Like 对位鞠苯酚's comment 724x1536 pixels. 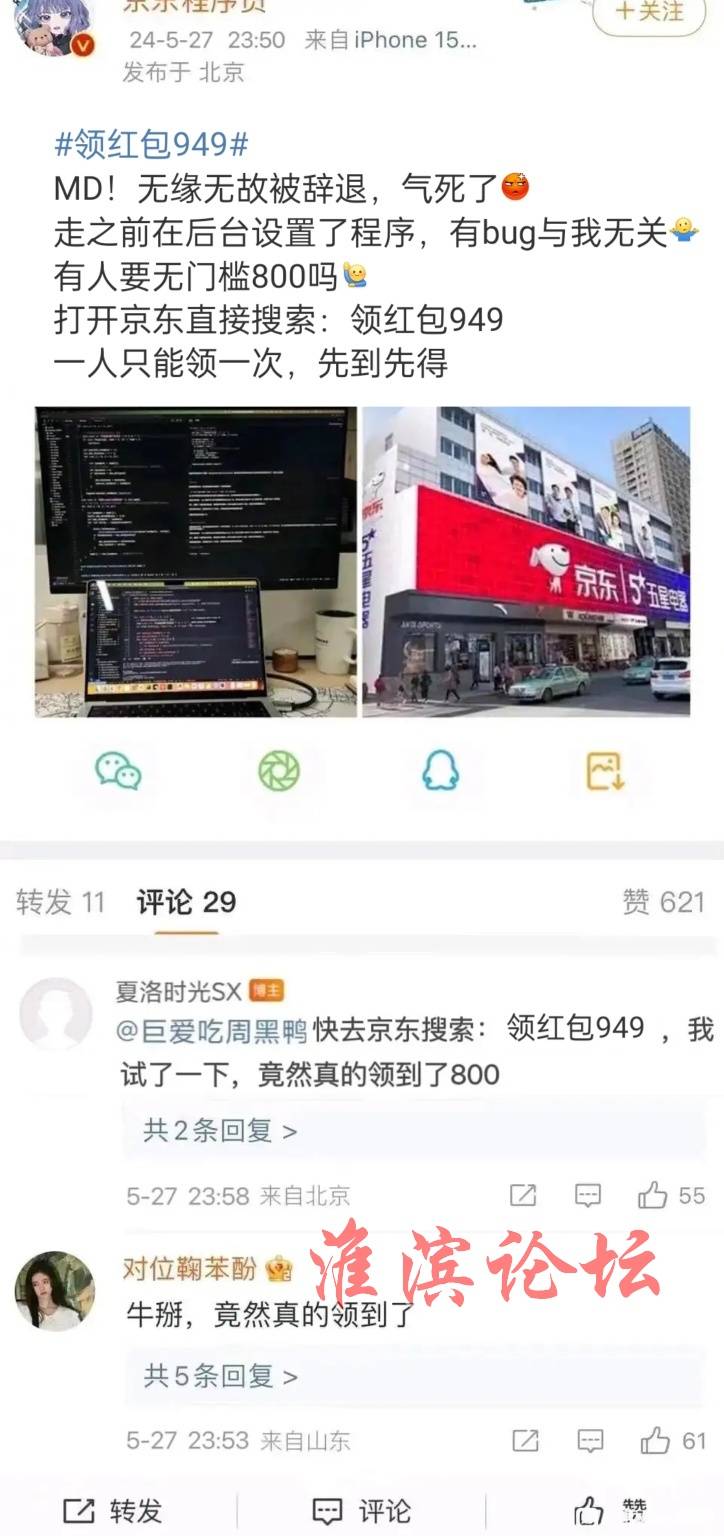tap(673, 1441)
